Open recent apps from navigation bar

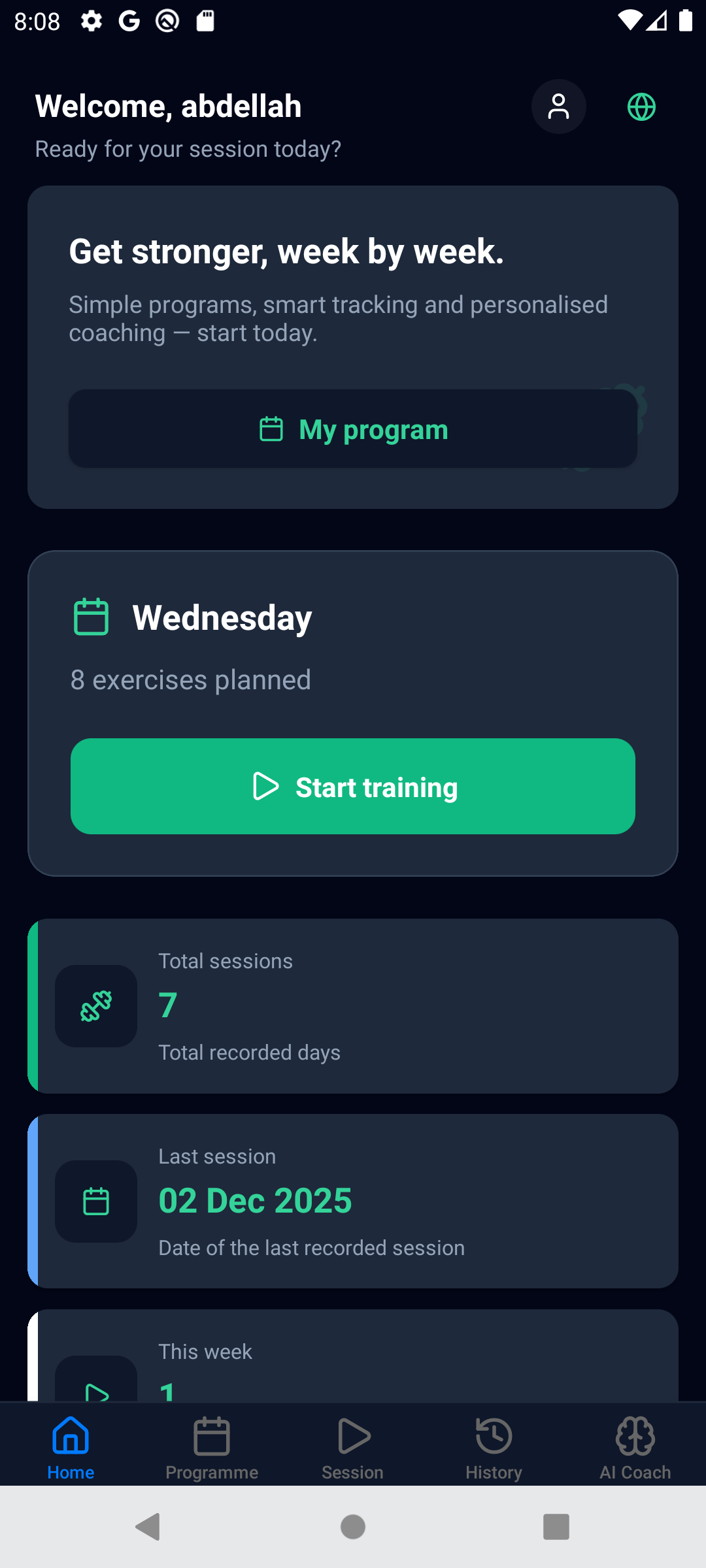click(x=556, y=1527)
